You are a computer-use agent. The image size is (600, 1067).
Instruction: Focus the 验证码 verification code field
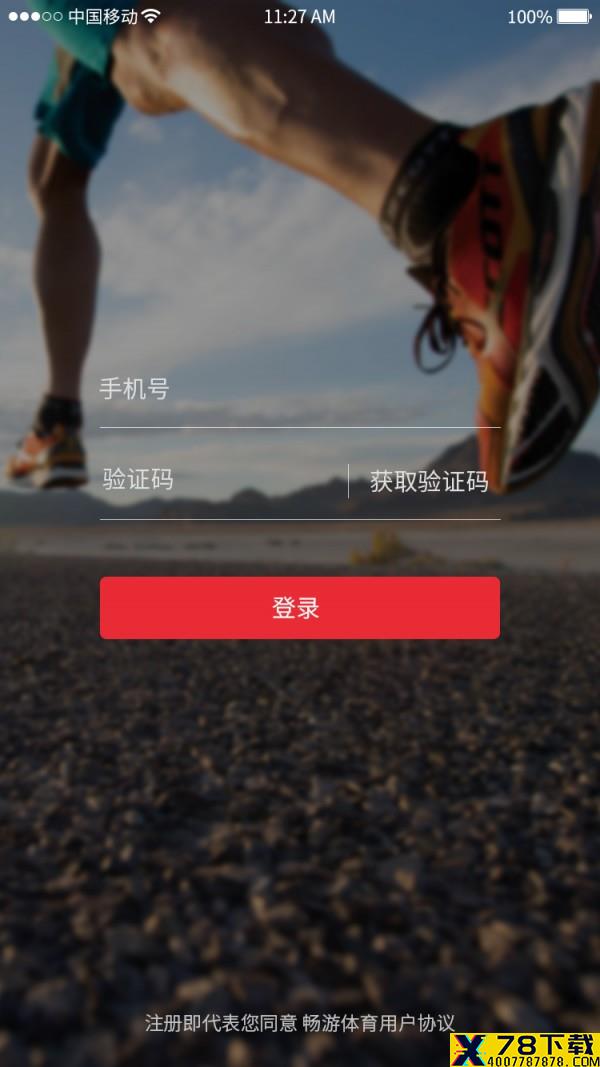pyautogui.click(x=220, y=481)
